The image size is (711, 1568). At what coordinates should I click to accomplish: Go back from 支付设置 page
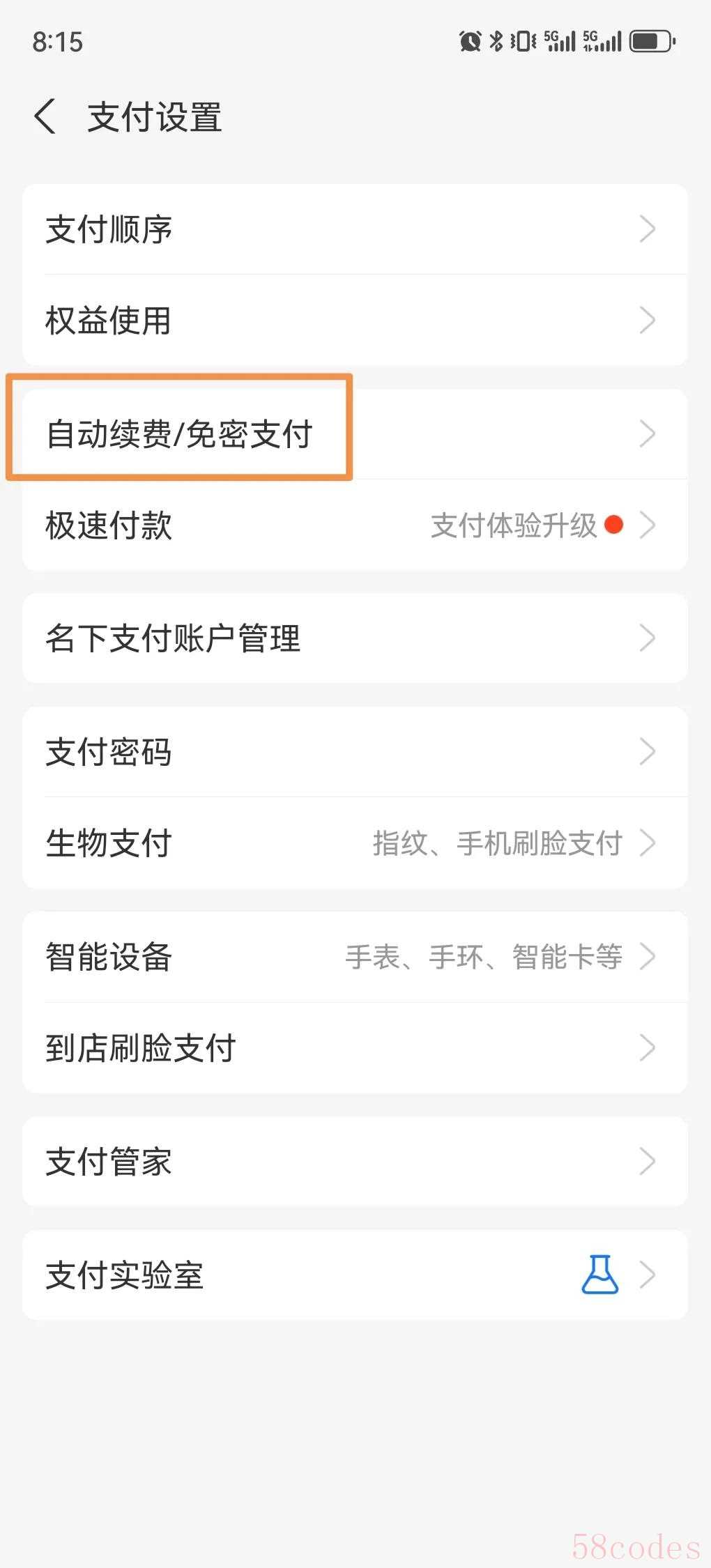click(45, 116)
